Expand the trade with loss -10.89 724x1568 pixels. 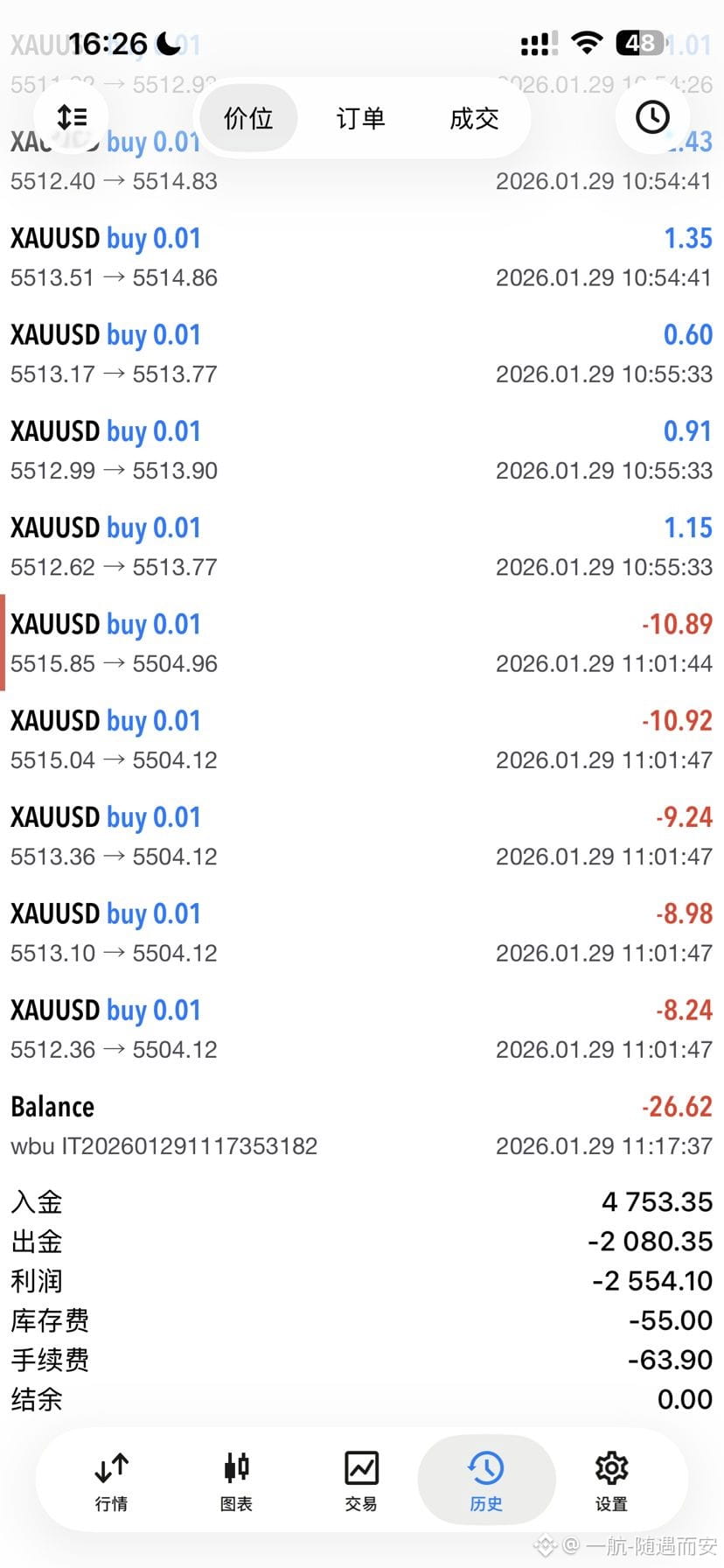(x=362, y=643)
